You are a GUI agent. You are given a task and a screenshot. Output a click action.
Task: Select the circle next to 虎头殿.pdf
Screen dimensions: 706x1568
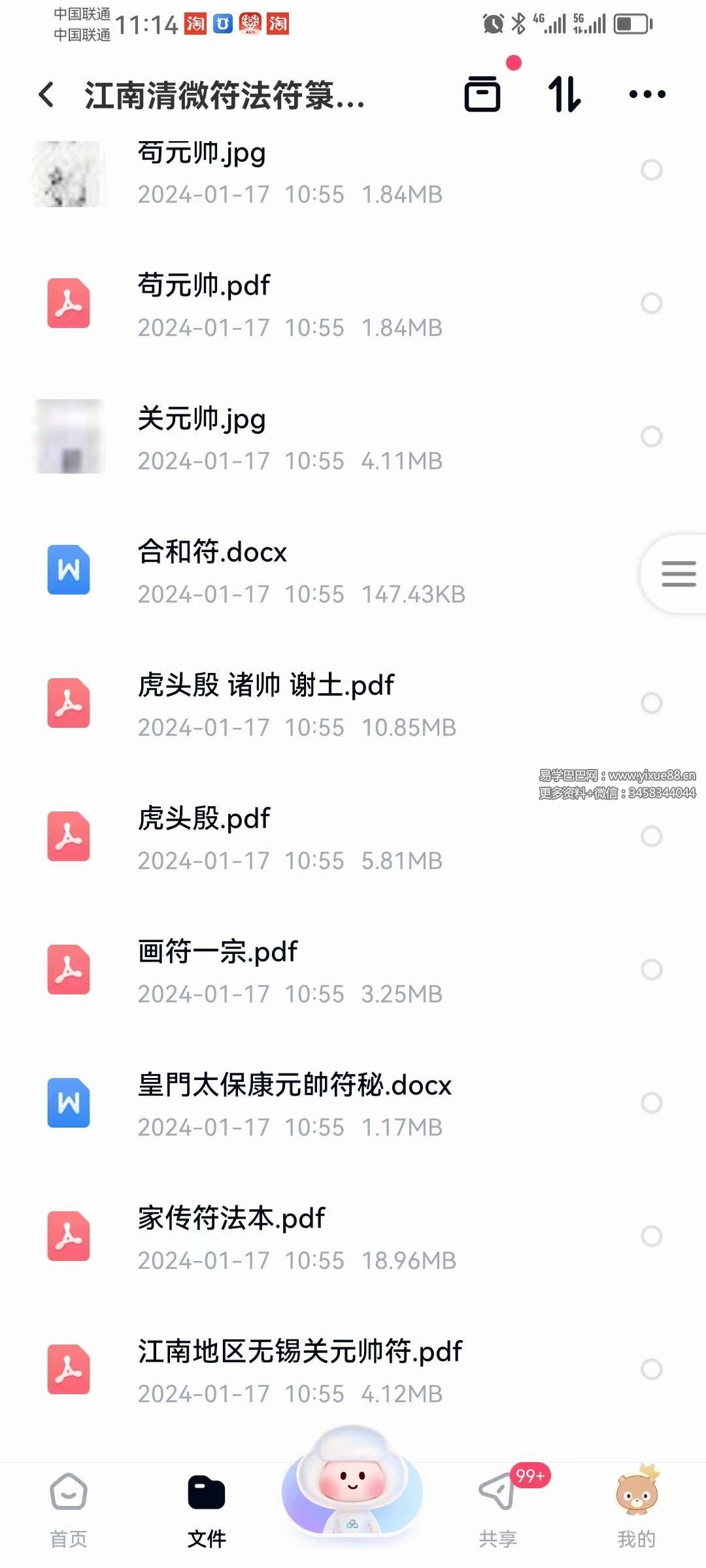651,836
